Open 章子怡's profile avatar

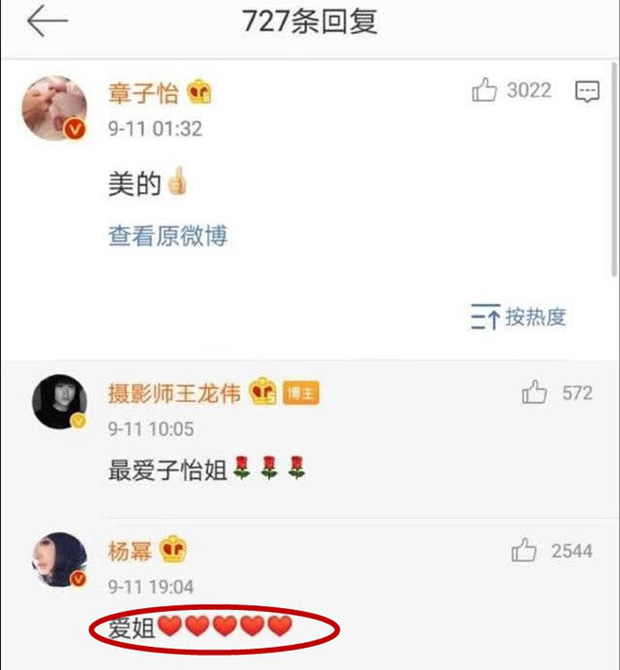tap(54, 109)
